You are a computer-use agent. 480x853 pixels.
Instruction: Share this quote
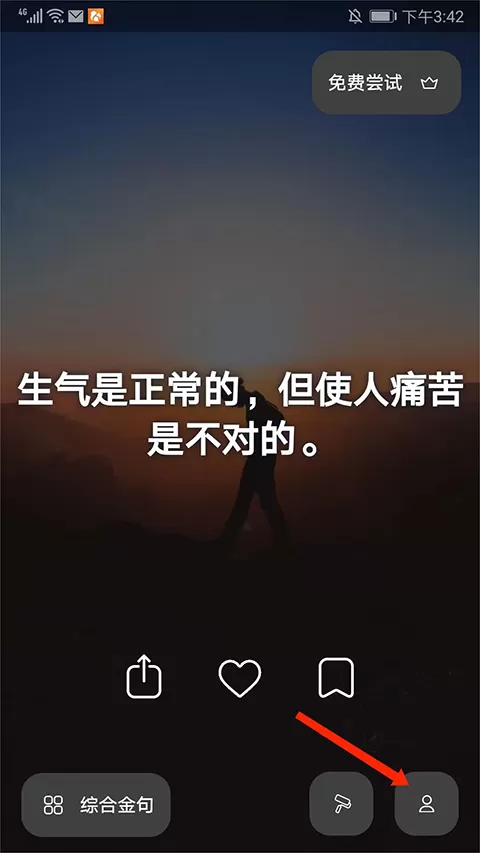point(144,676)
